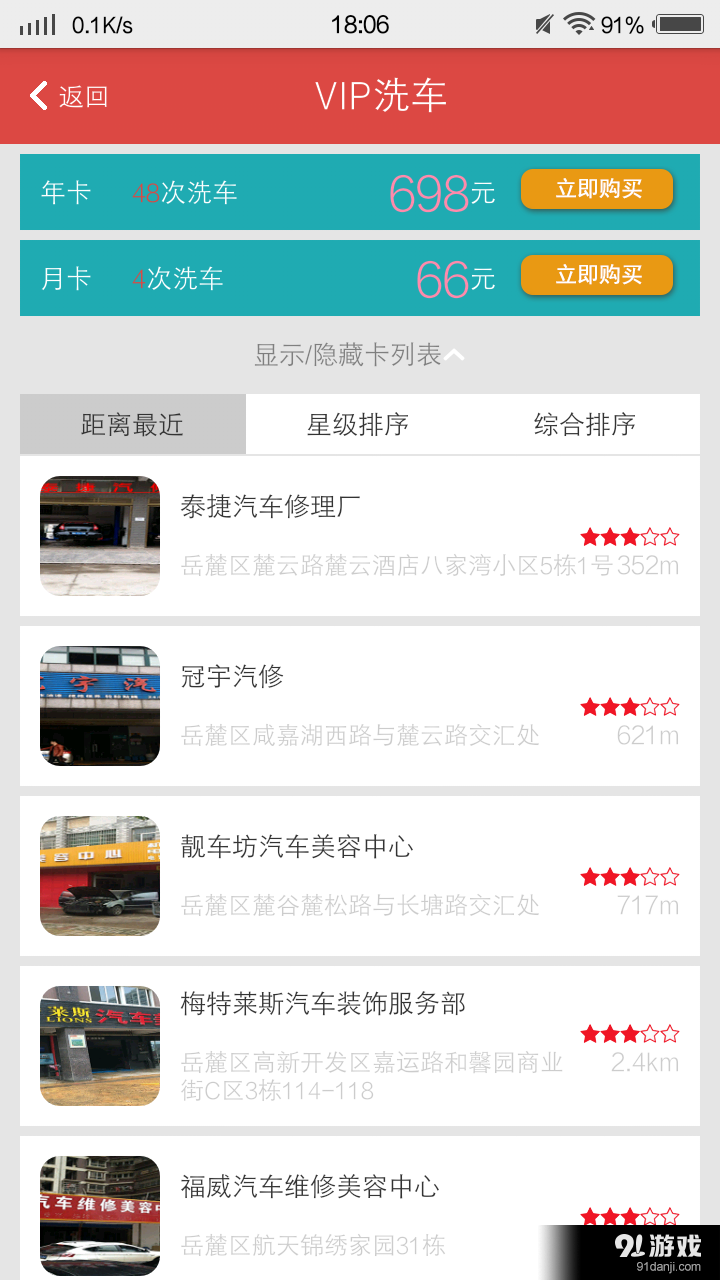Tap the third star of 冠宇汽修 rating
This screenshot has width=720, height=1280.
pos(628,706)
